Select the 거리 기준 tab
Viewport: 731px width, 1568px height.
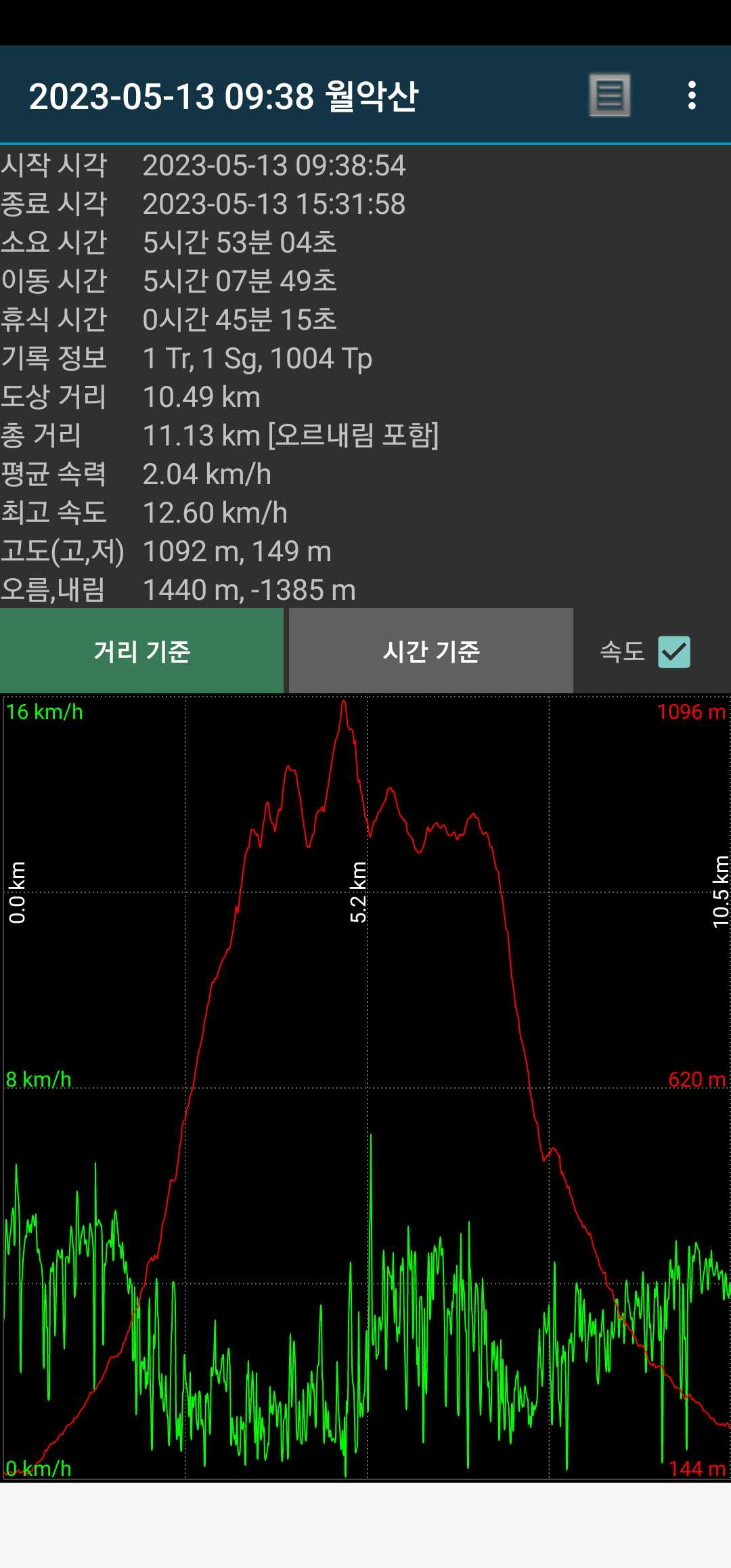click(x=141, y=651)
